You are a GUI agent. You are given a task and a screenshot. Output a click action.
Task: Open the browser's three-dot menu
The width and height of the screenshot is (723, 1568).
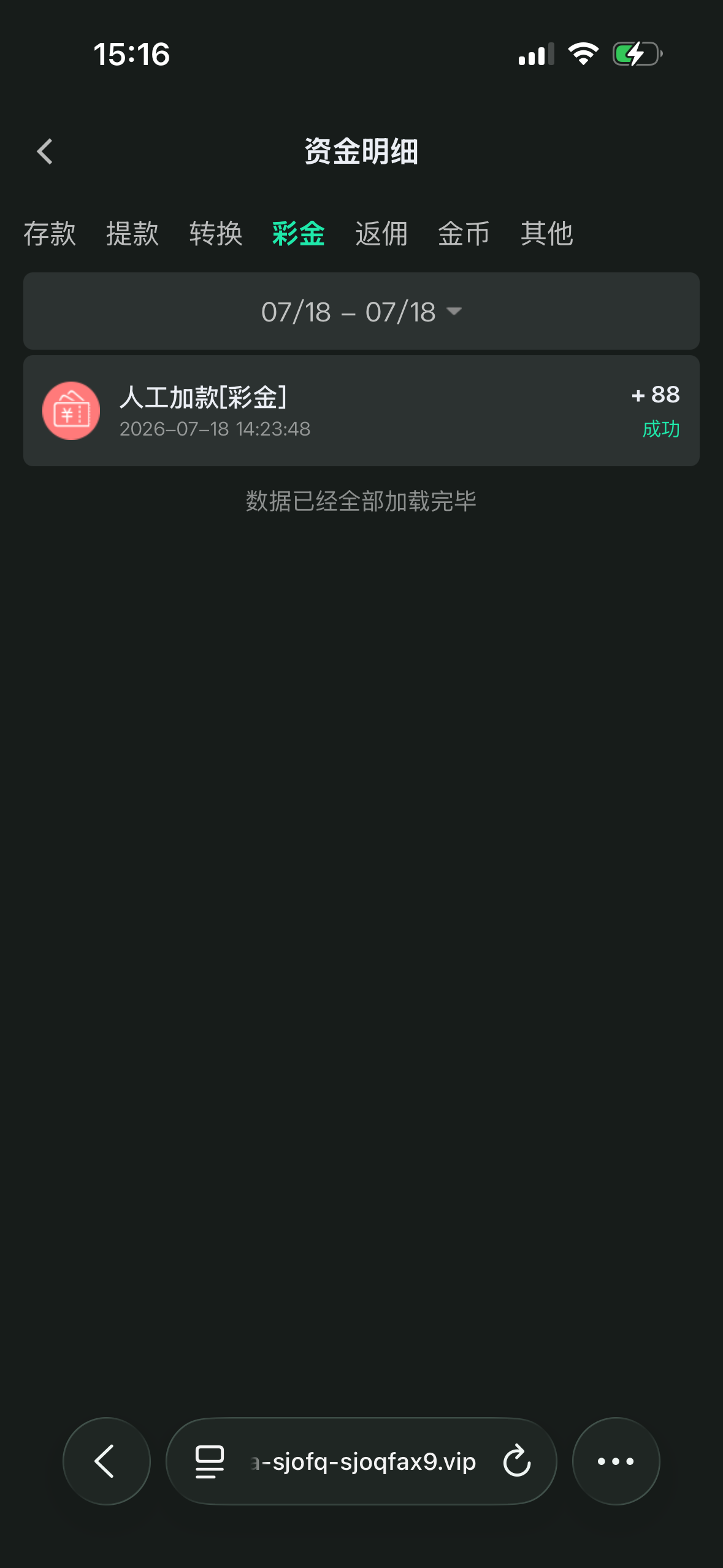coord(616,1461)
